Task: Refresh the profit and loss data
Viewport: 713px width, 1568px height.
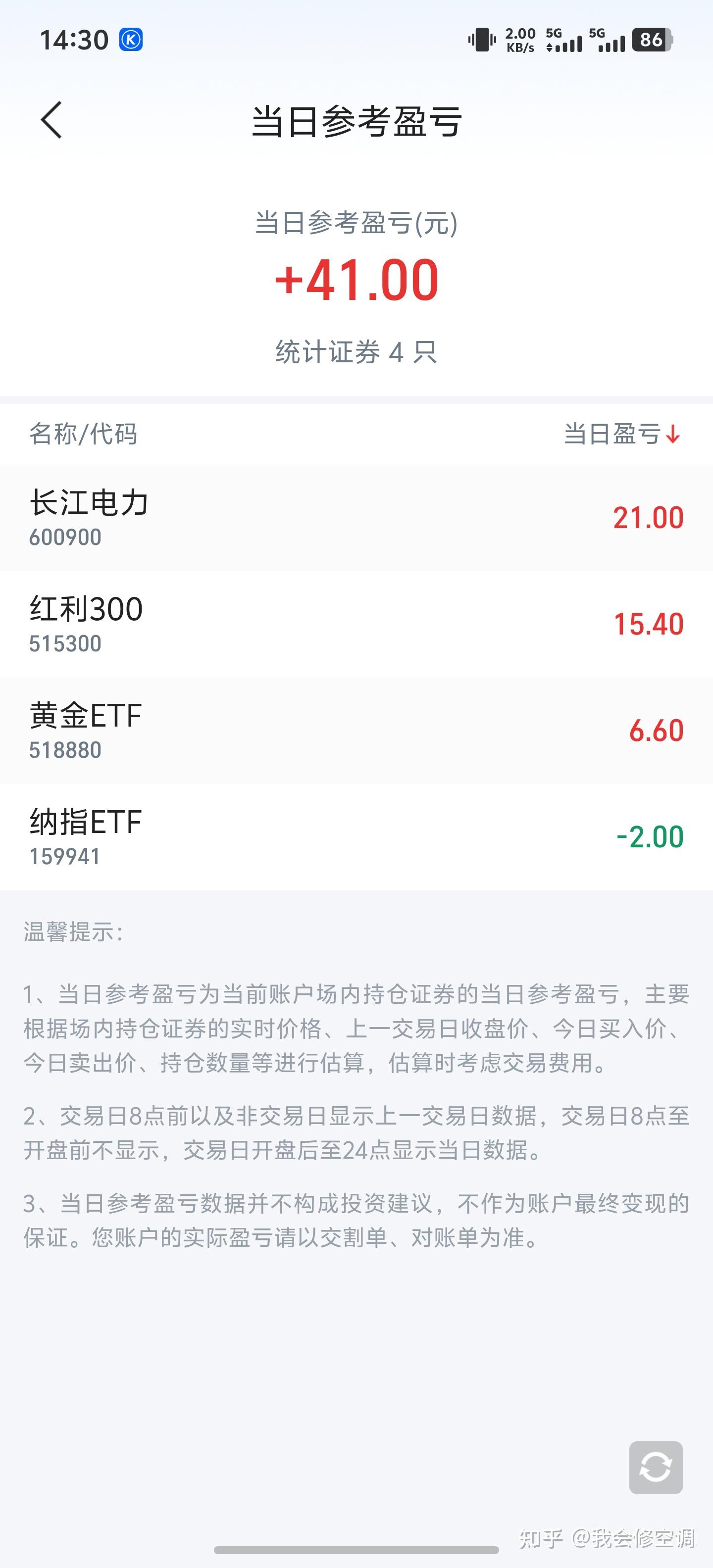Action: 655,1467
